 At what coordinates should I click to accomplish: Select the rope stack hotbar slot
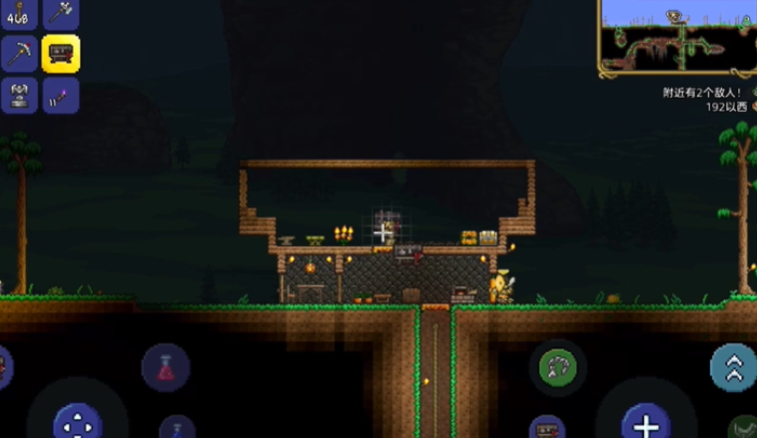click(x=20, y=13)
